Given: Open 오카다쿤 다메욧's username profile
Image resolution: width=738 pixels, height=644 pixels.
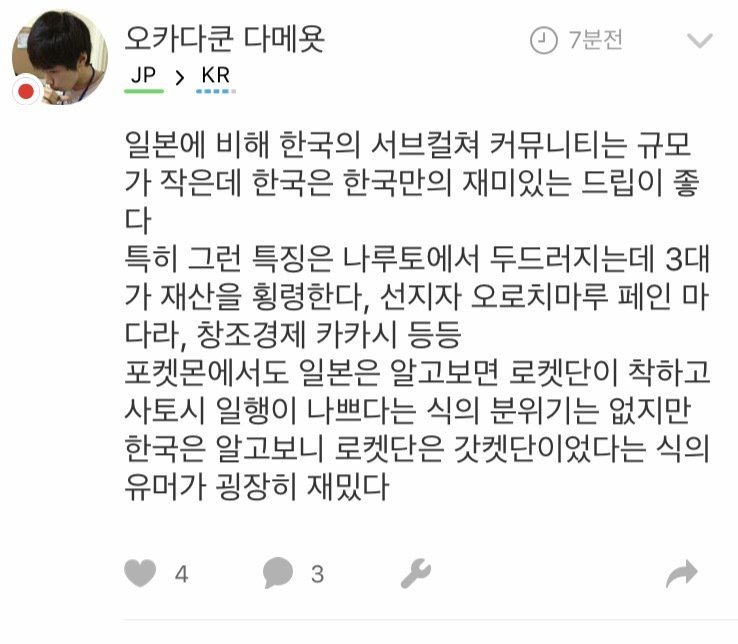Looking at the screenshot, I should click(225, 40).
